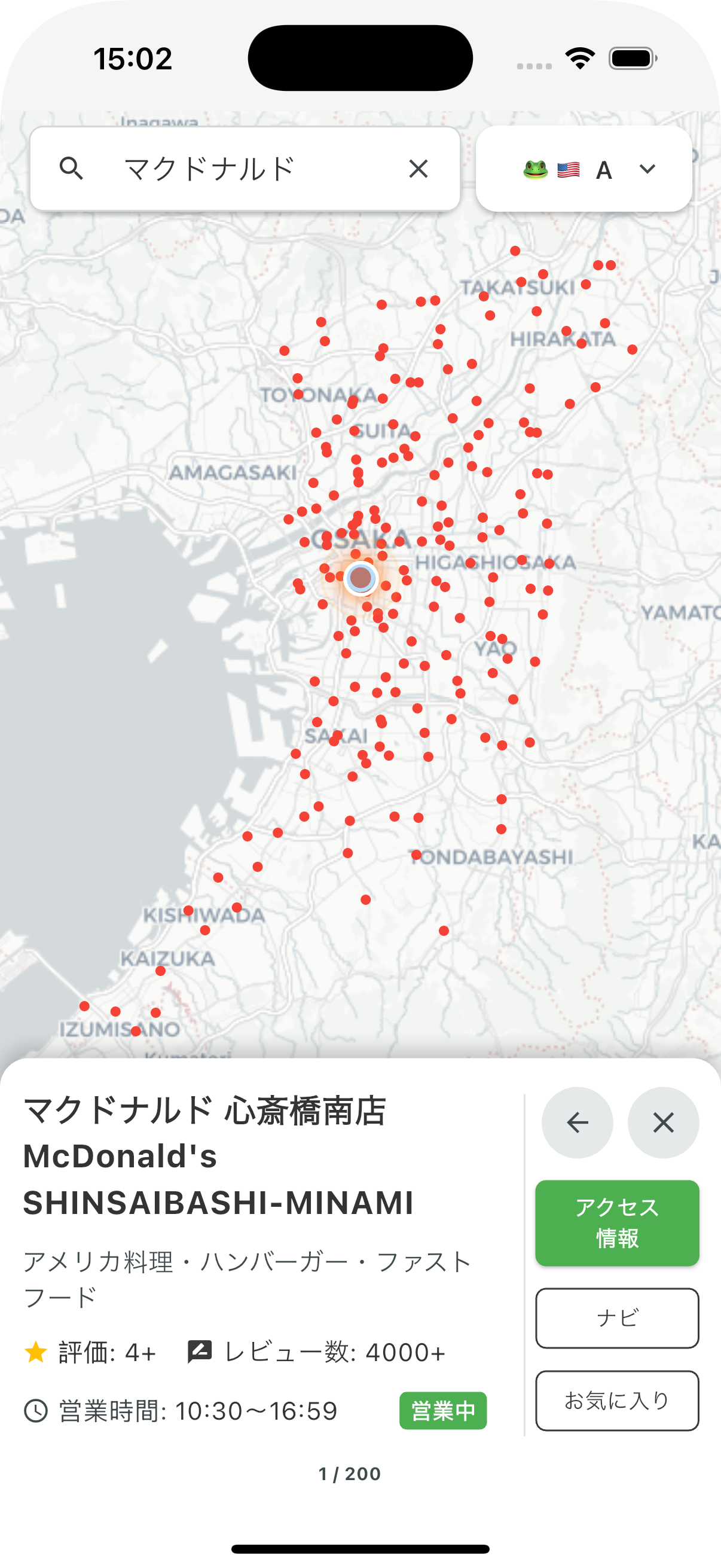Start navigation with the ナビ button
The image size is (721, 1568).
coord(617,1317)
